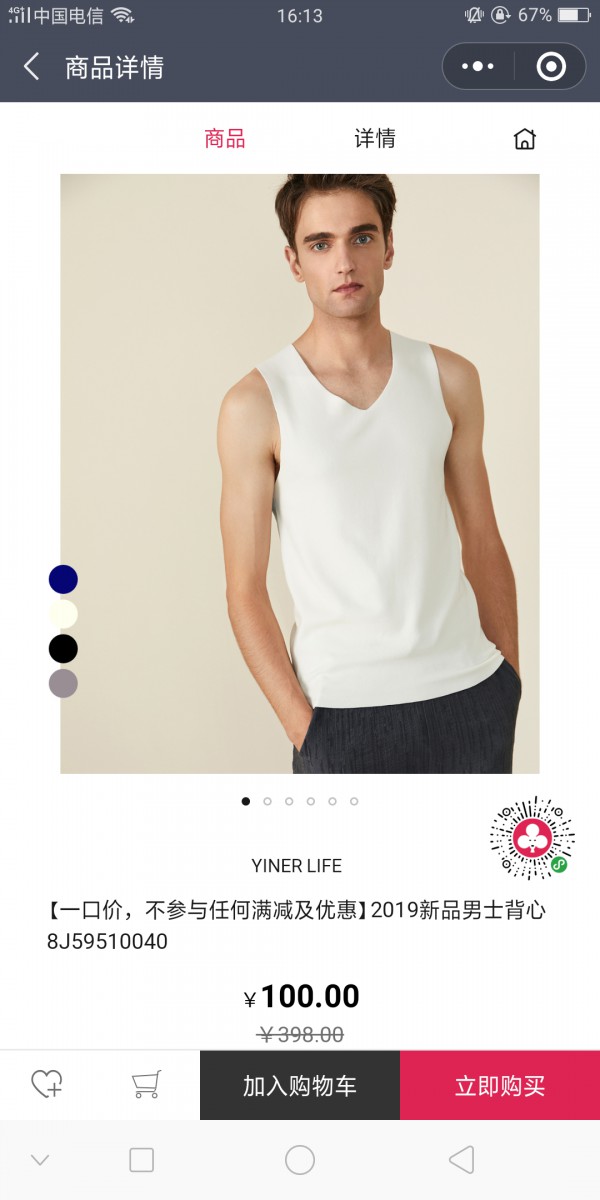Open the shop home icon
Screen dimensions: 600x1200
coord(525,139)
